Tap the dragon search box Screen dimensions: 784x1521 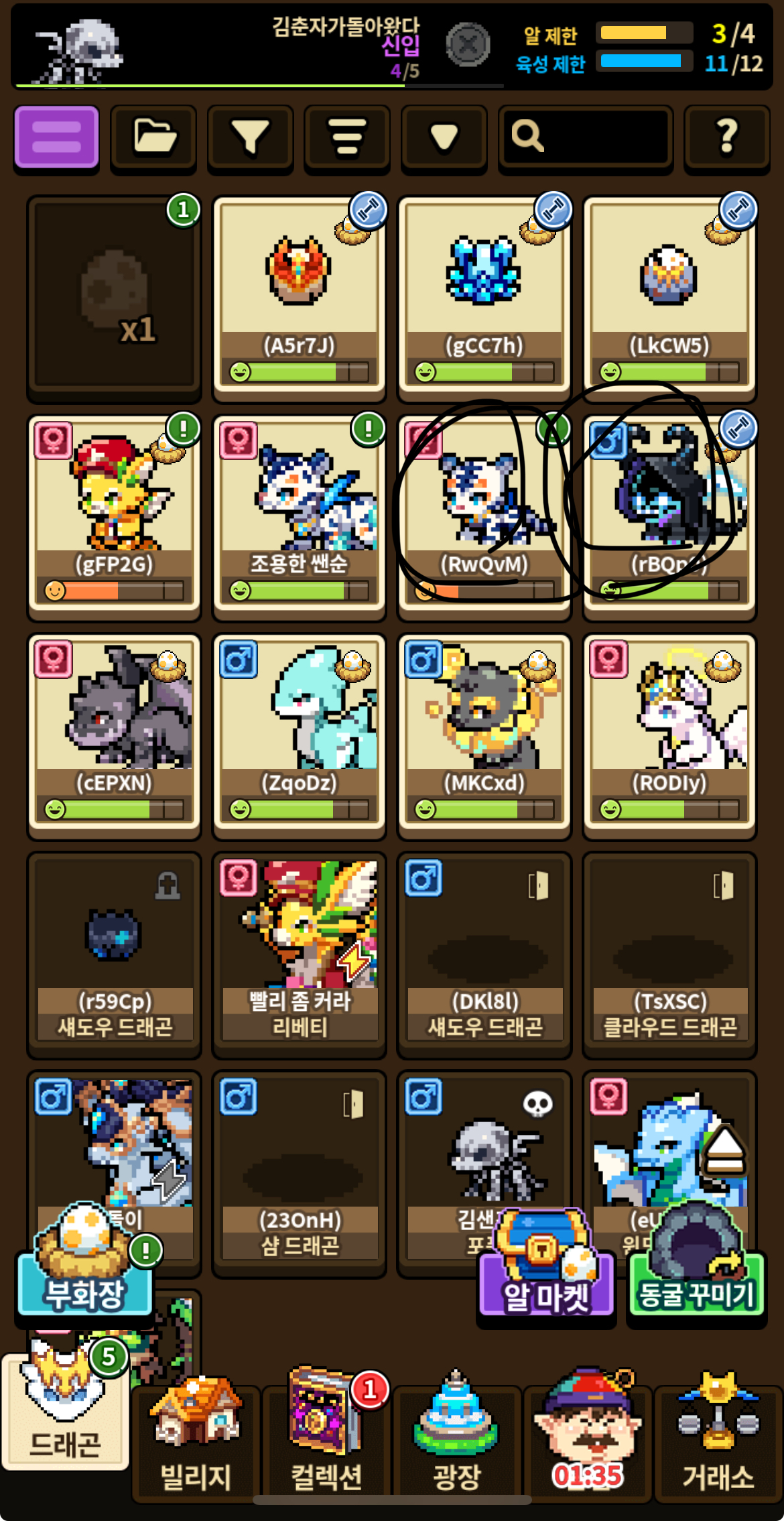586,137
